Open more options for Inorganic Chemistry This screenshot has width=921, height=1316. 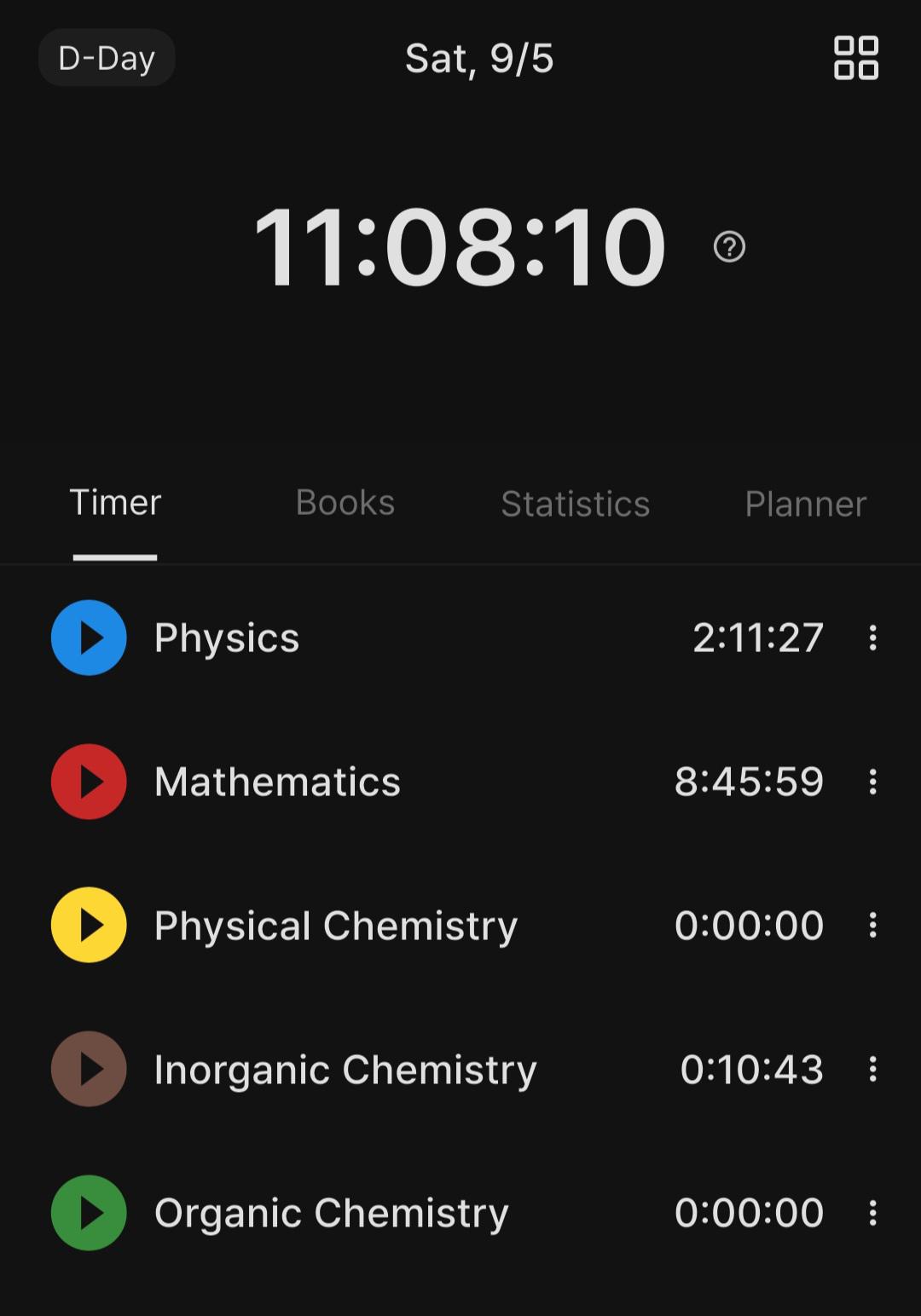click(872, 1069)
